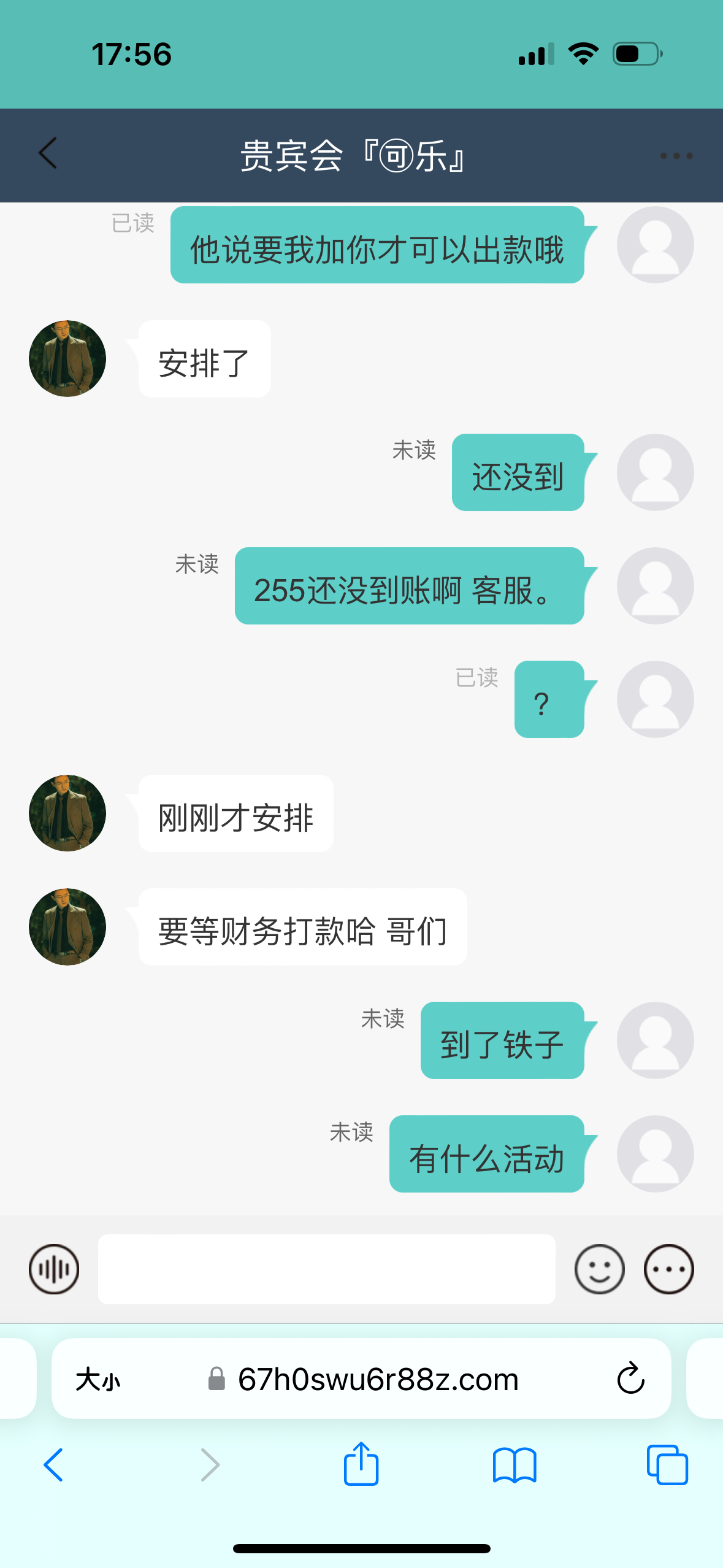The image size is (723, 1568).
Task: Open the chat overflow menu
Action: click(x=676, y=156)
